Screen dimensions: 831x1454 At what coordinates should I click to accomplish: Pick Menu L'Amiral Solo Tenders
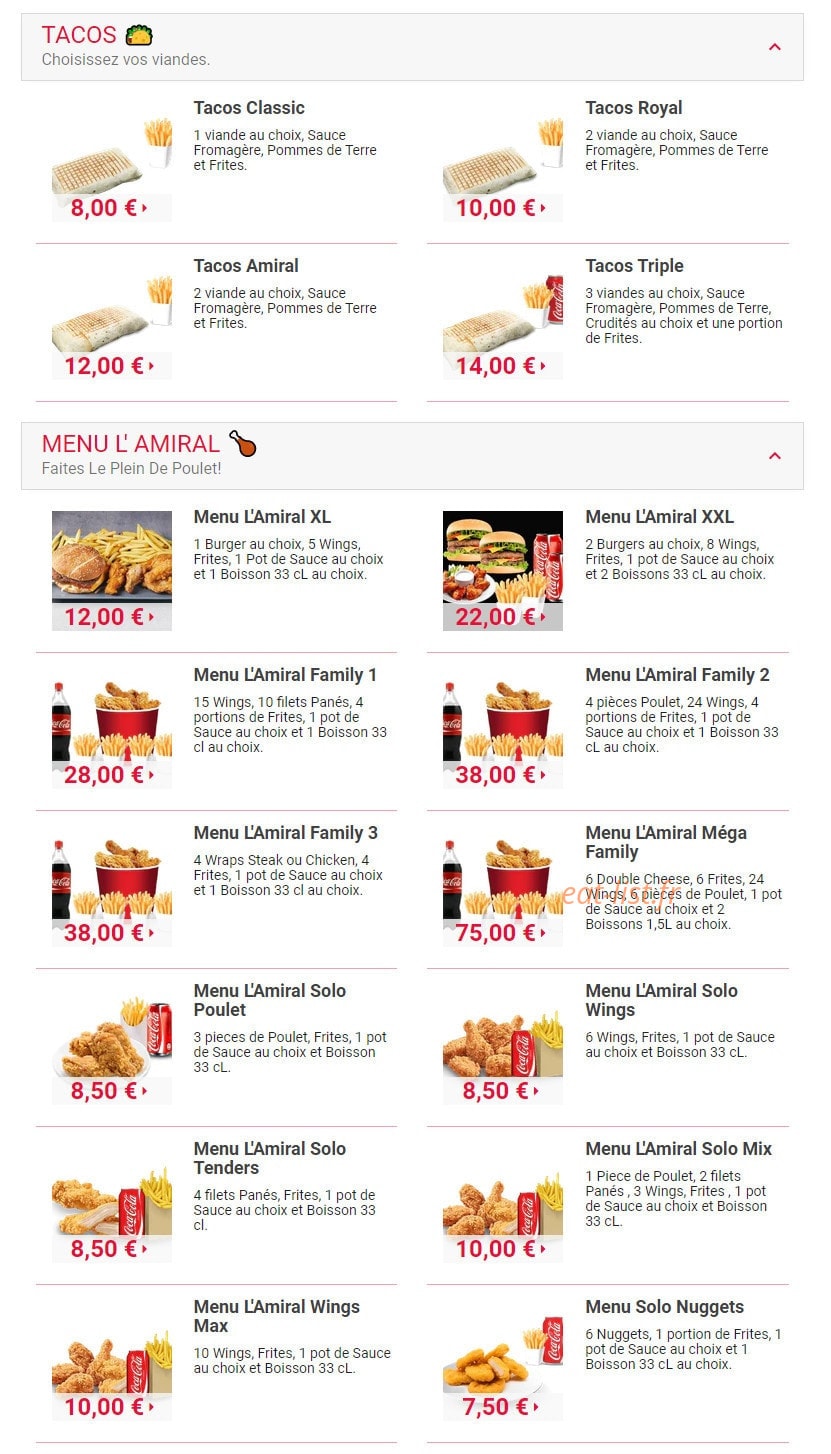click(x=270, y=1158)
